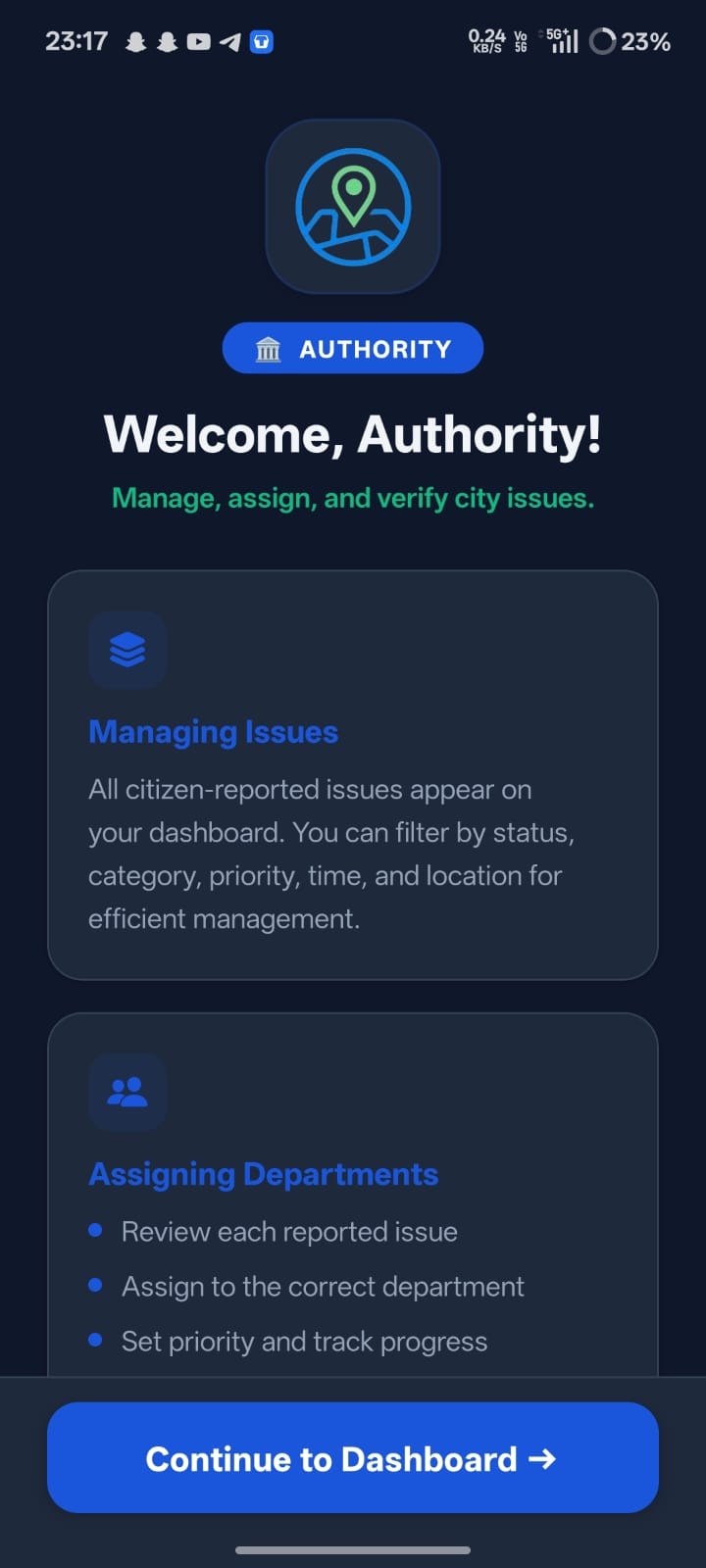Image resolution: width=706 pixels, height=1568 pixels.
Task: Tap the blue shirt notification icon
Action: click(x=263, y=41)
